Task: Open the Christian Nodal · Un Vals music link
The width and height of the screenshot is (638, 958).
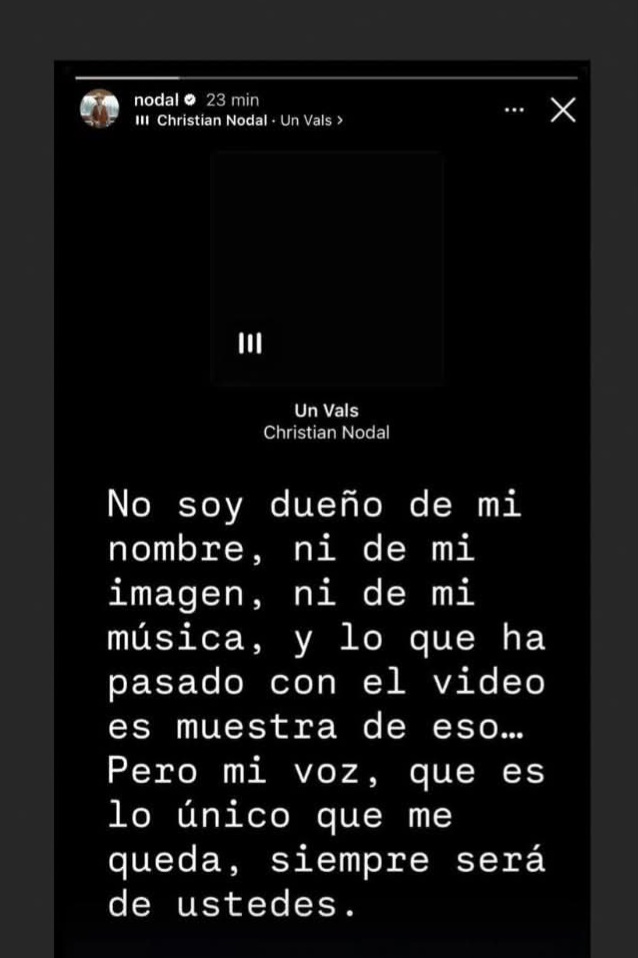Action: coord(245,120)
